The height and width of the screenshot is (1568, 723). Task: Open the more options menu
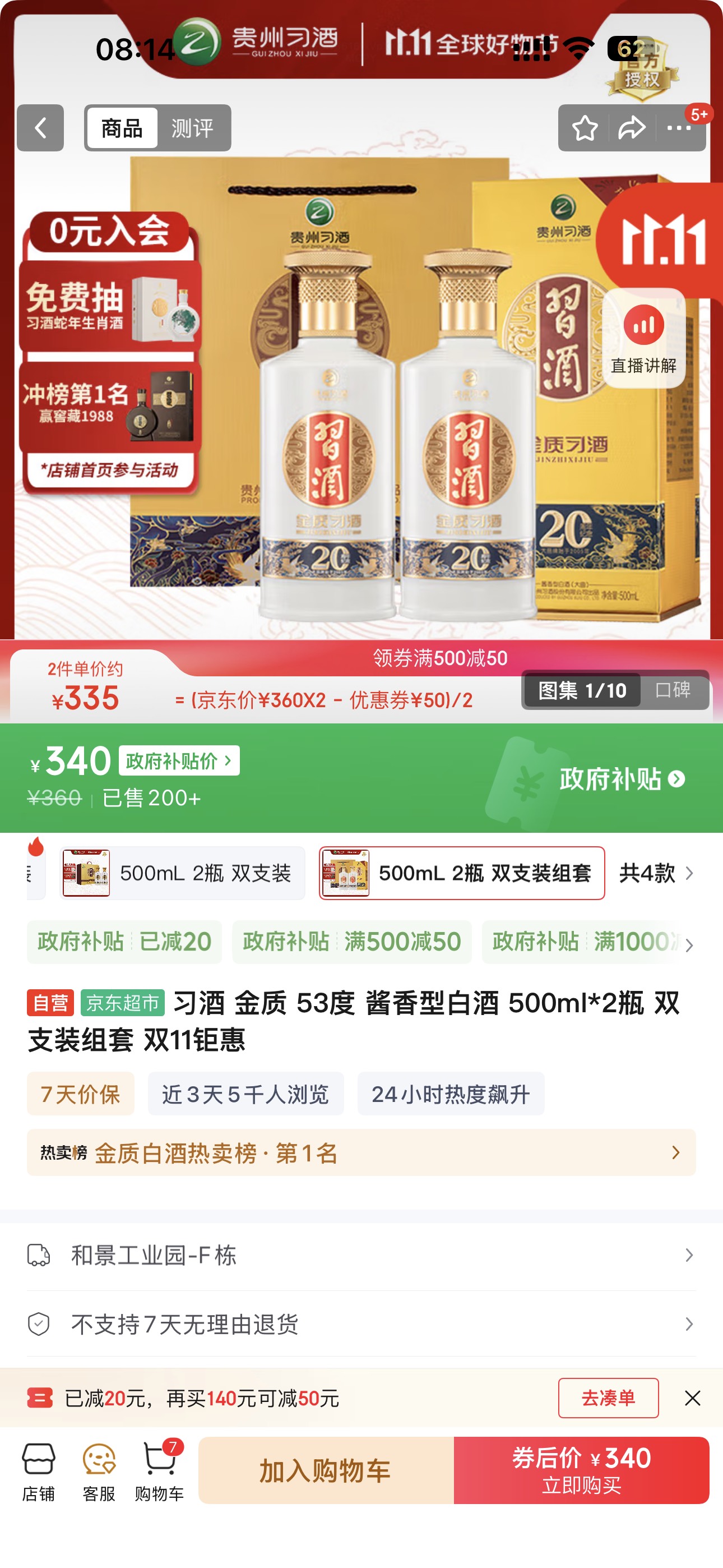(x=679, y=128)
